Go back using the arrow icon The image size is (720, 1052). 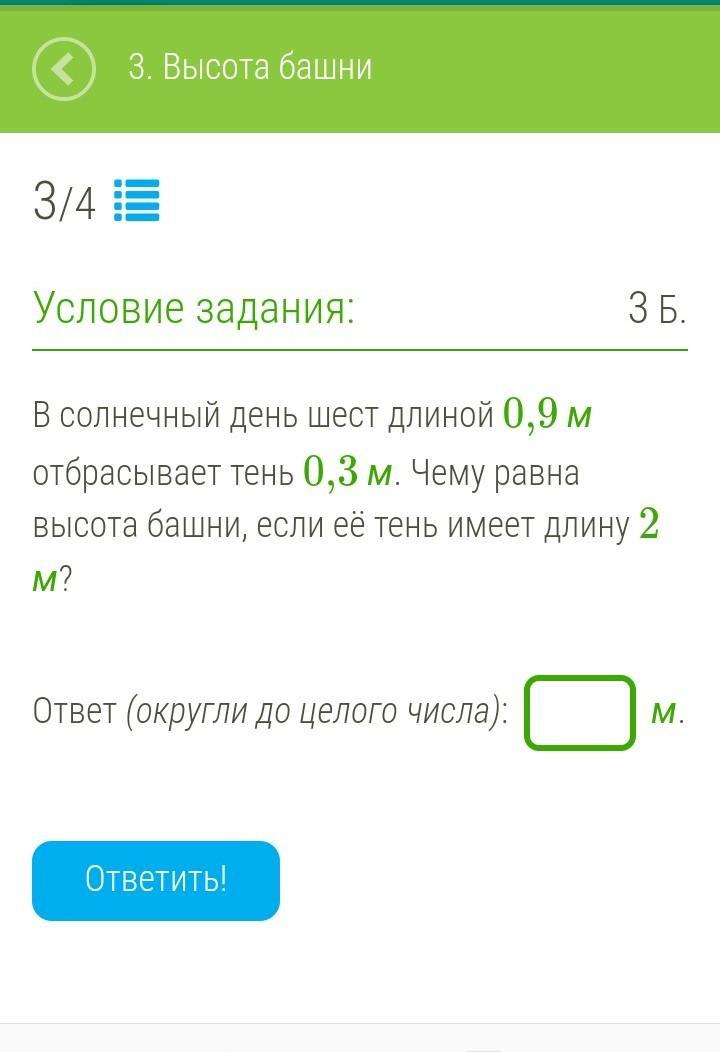point(63,69)
